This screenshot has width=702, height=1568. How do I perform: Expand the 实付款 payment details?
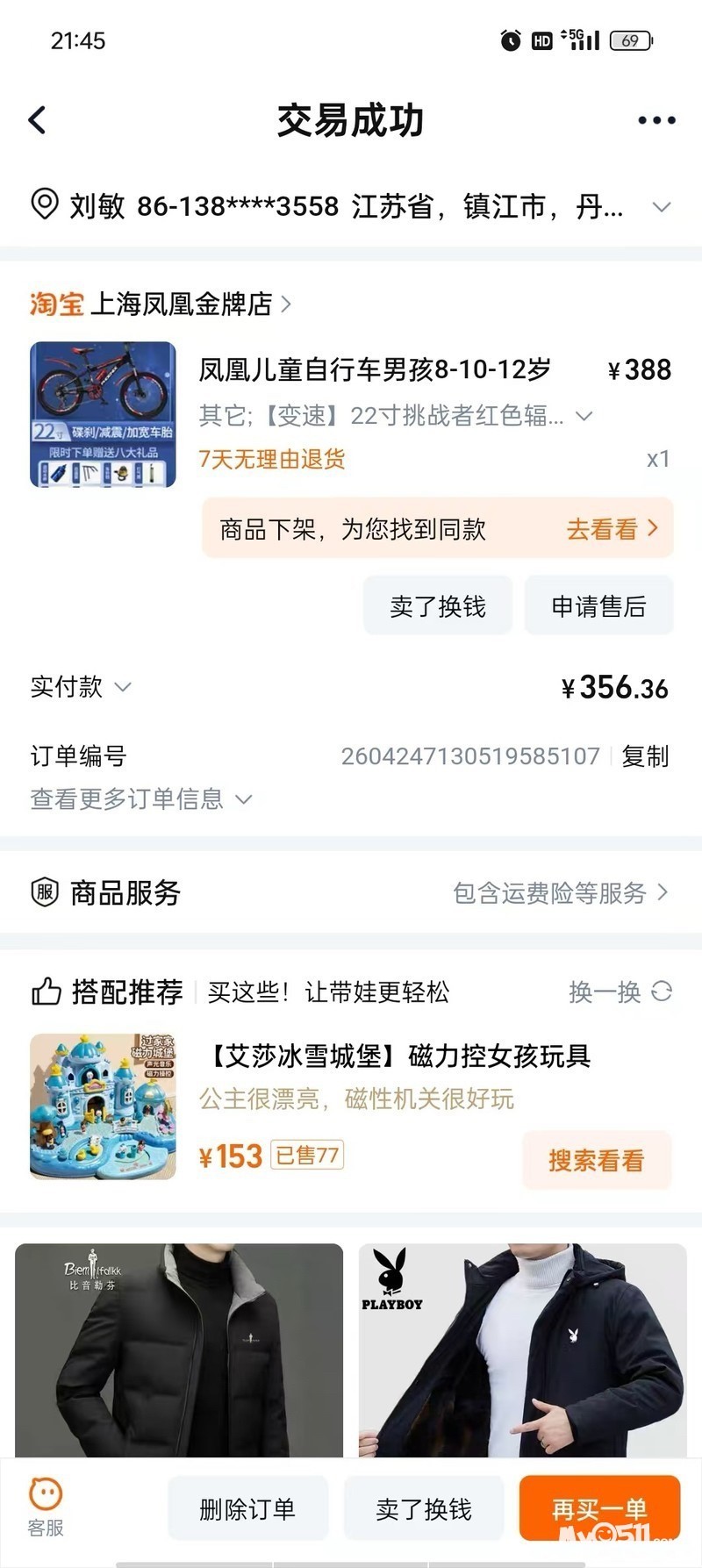pyautogui.click(x=81, y=686)
